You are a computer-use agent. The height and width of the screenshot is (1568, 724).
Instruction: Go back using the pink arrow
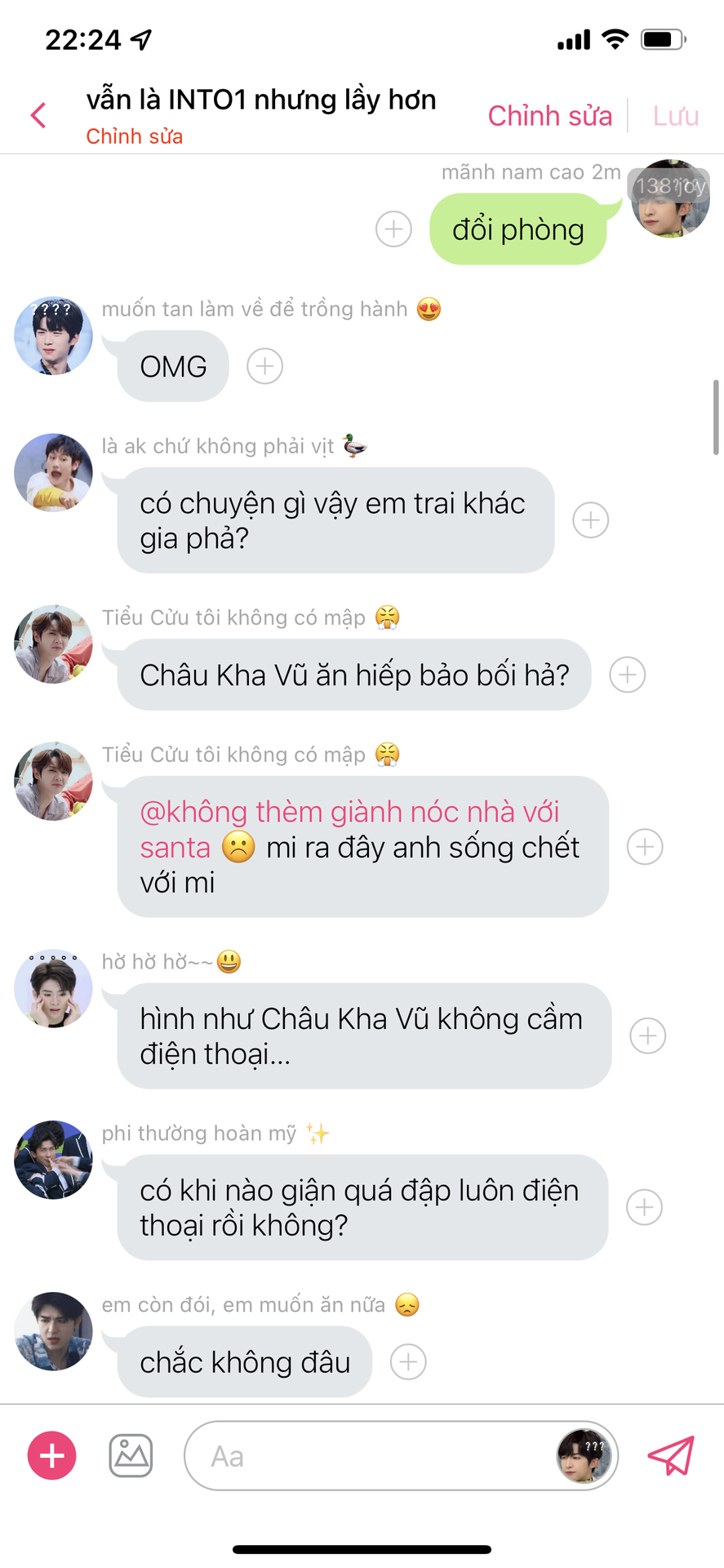pos(38,115)
